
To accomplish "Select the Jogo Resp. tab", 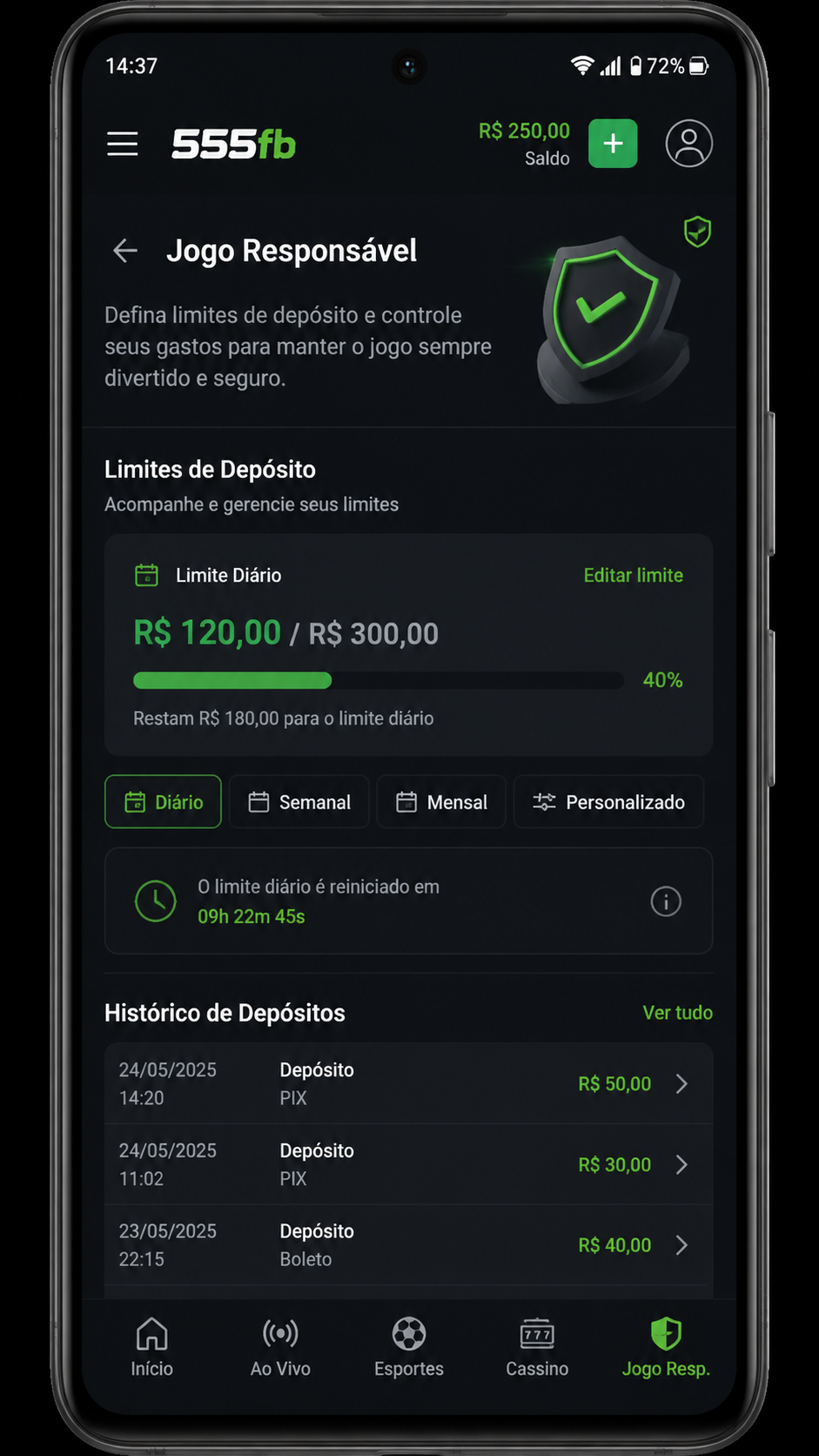I will pyautogui.click(x=666, y=1347).
